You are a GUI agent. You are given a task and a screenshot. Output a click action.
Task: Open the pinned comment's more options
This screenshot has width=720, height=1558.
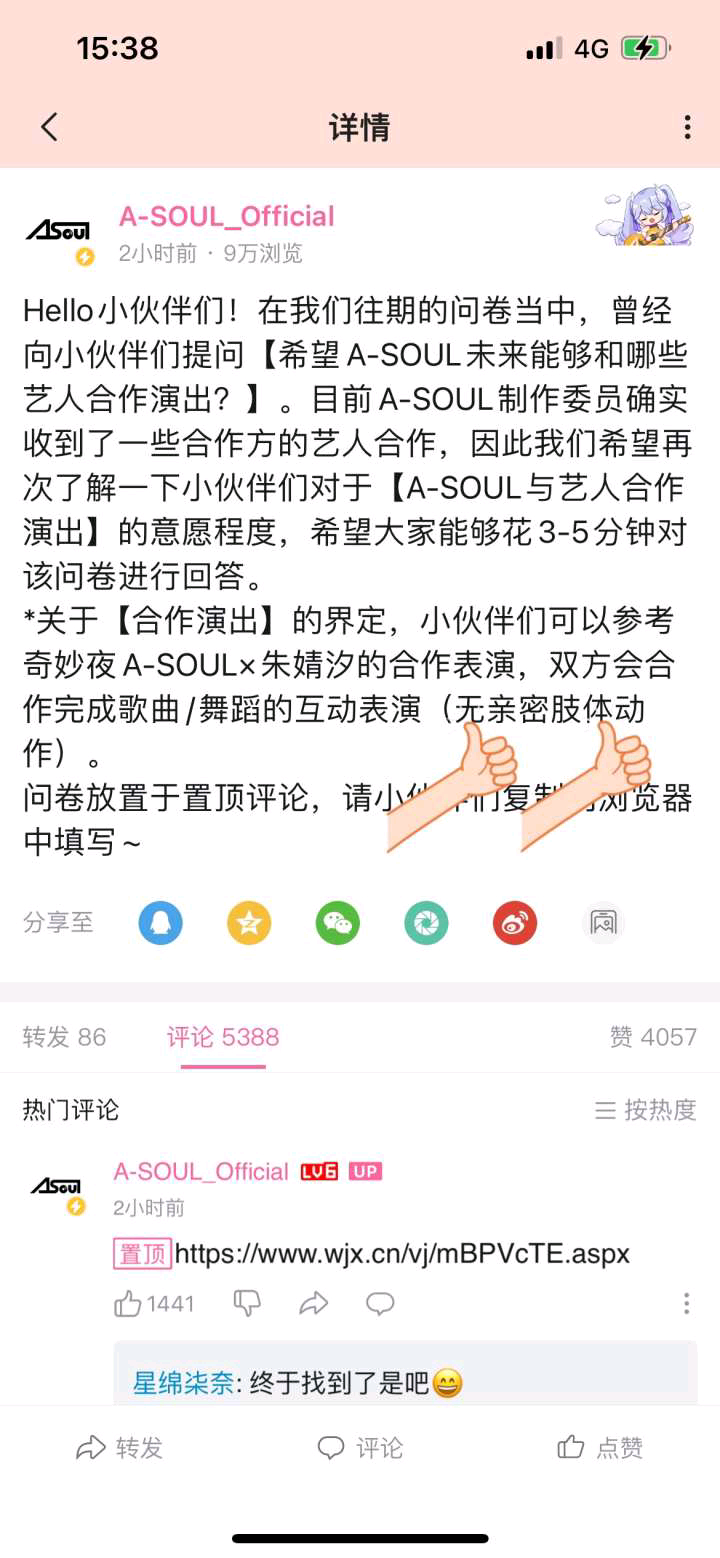pyautogui.click(x=686, y=1303)
